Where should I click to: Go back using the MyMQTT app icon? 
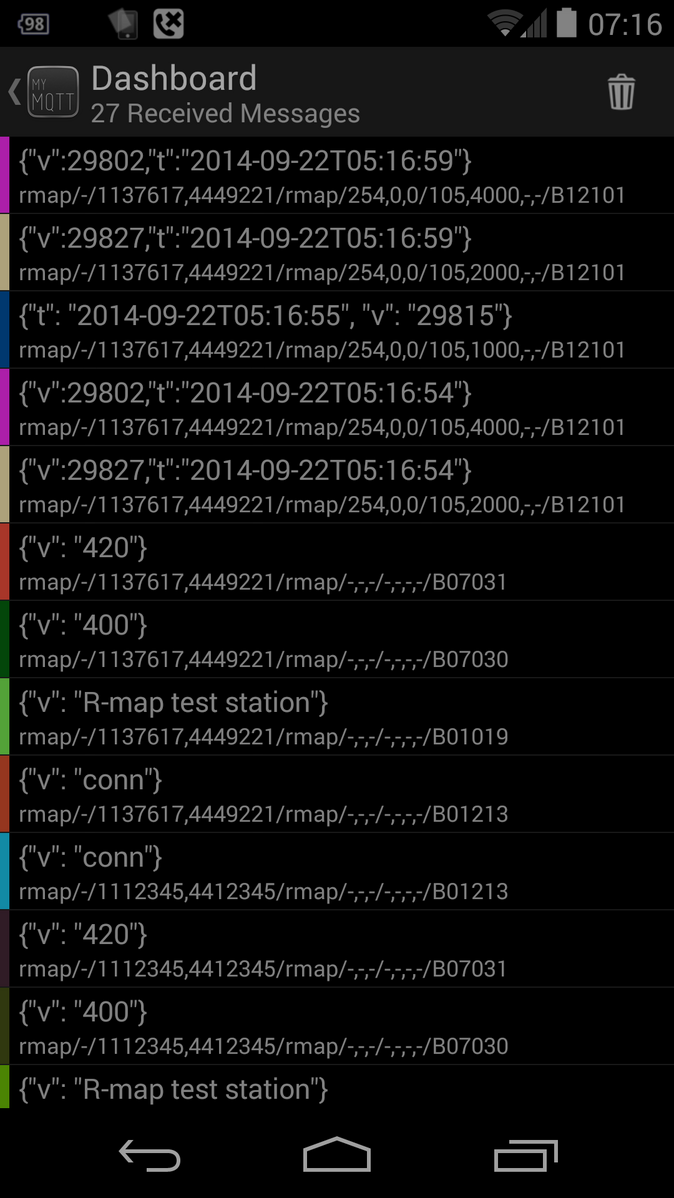point(46,92)
